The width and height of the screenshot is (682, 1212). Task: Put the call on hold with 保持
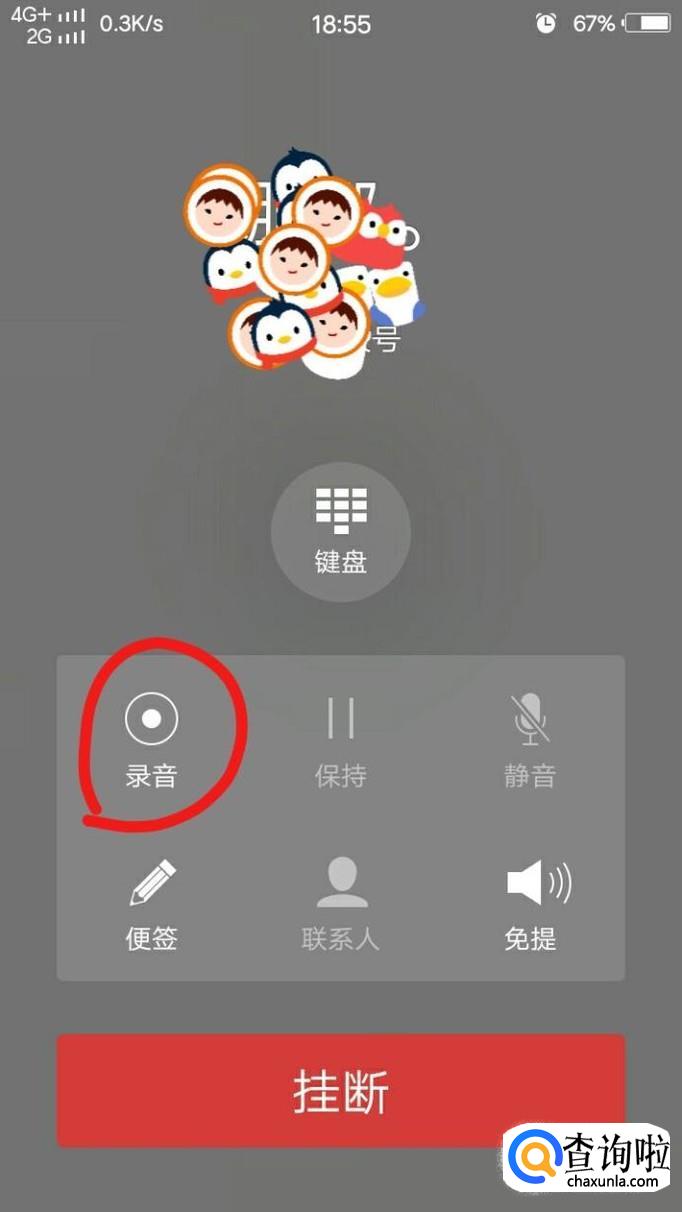[340, 738]
